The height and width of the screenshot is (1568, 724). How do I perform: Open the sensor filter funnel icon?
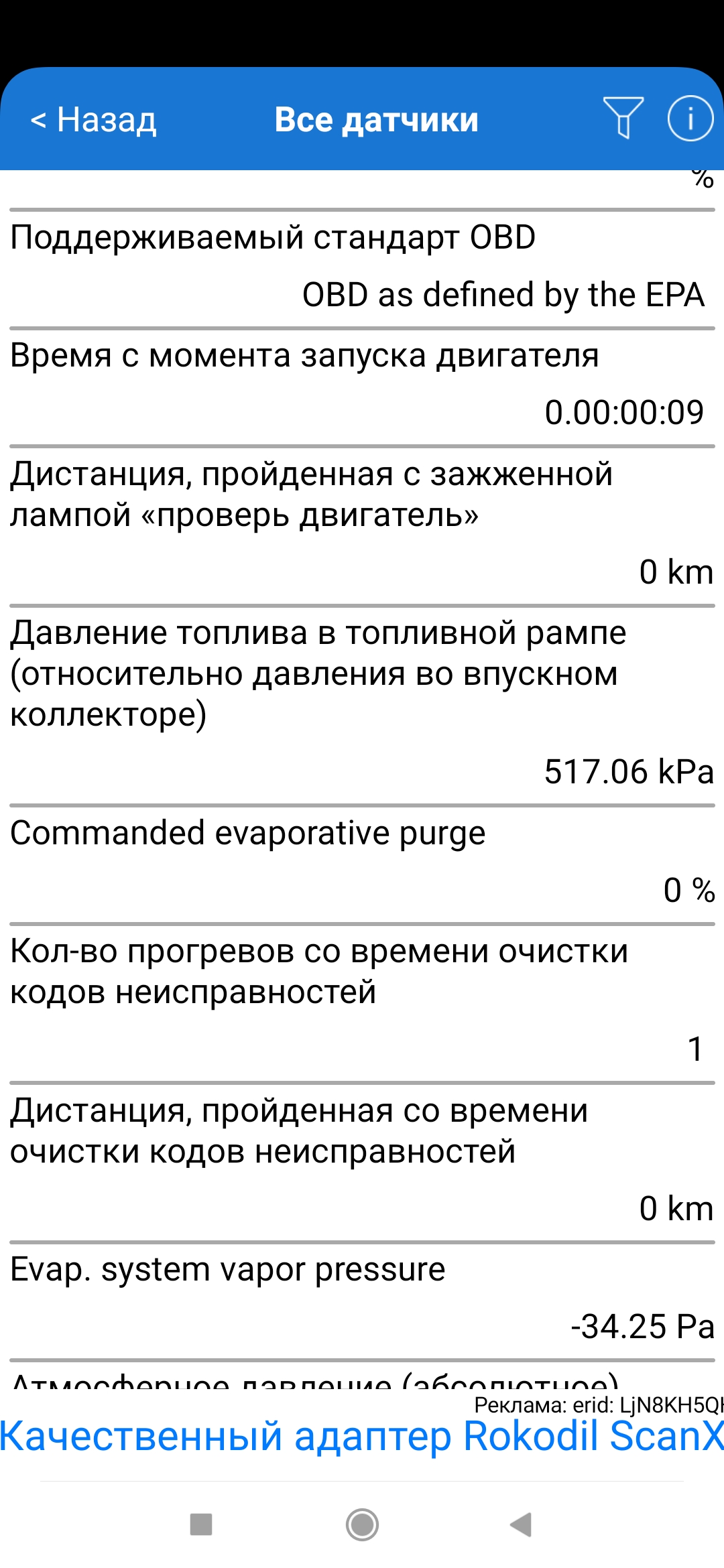coord(623,118)
